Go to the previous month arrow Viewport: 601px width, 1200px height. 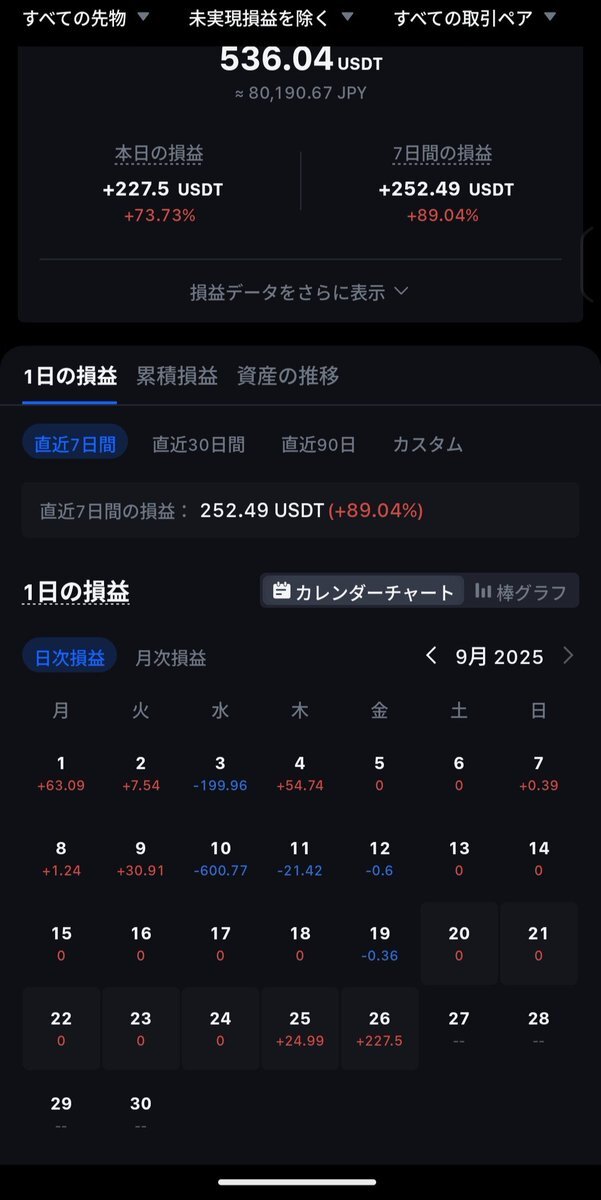[431, 656]
